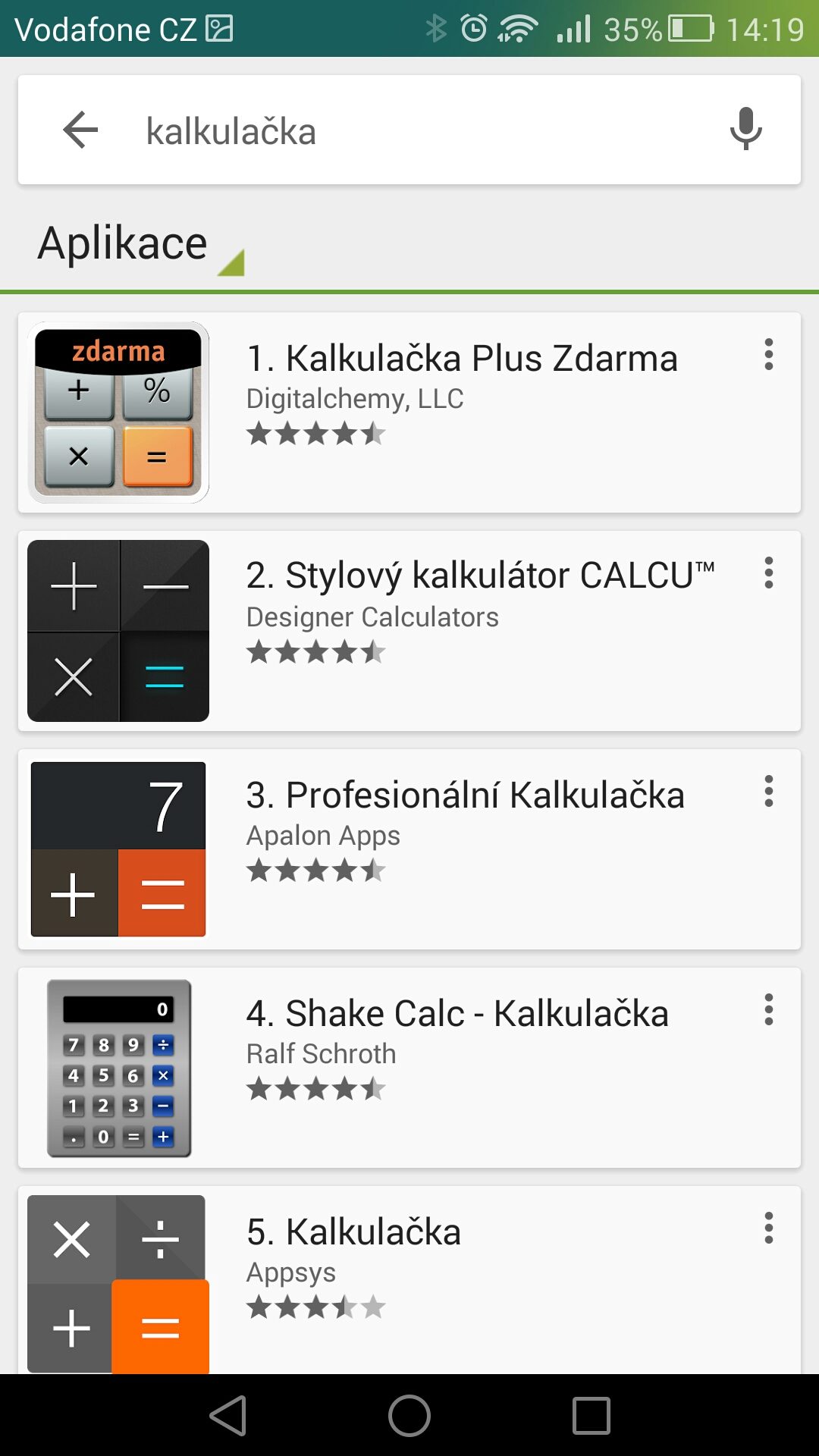
Task: Open overflow menu for Kalkulačka Plus Zdarma
Action: [x=769, y=354]
